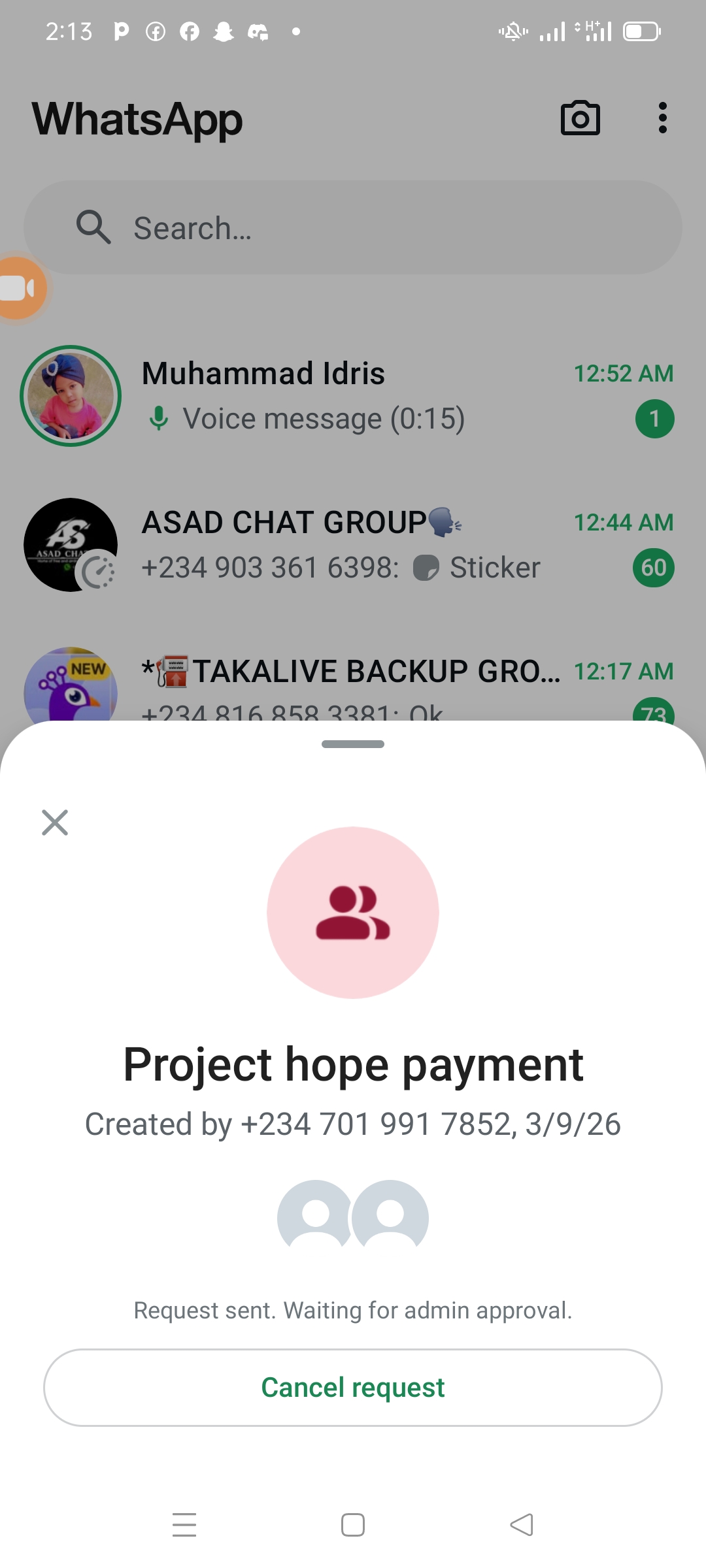
Task: Tap the orange floating video call bubble
Action: tap(20, 288)
